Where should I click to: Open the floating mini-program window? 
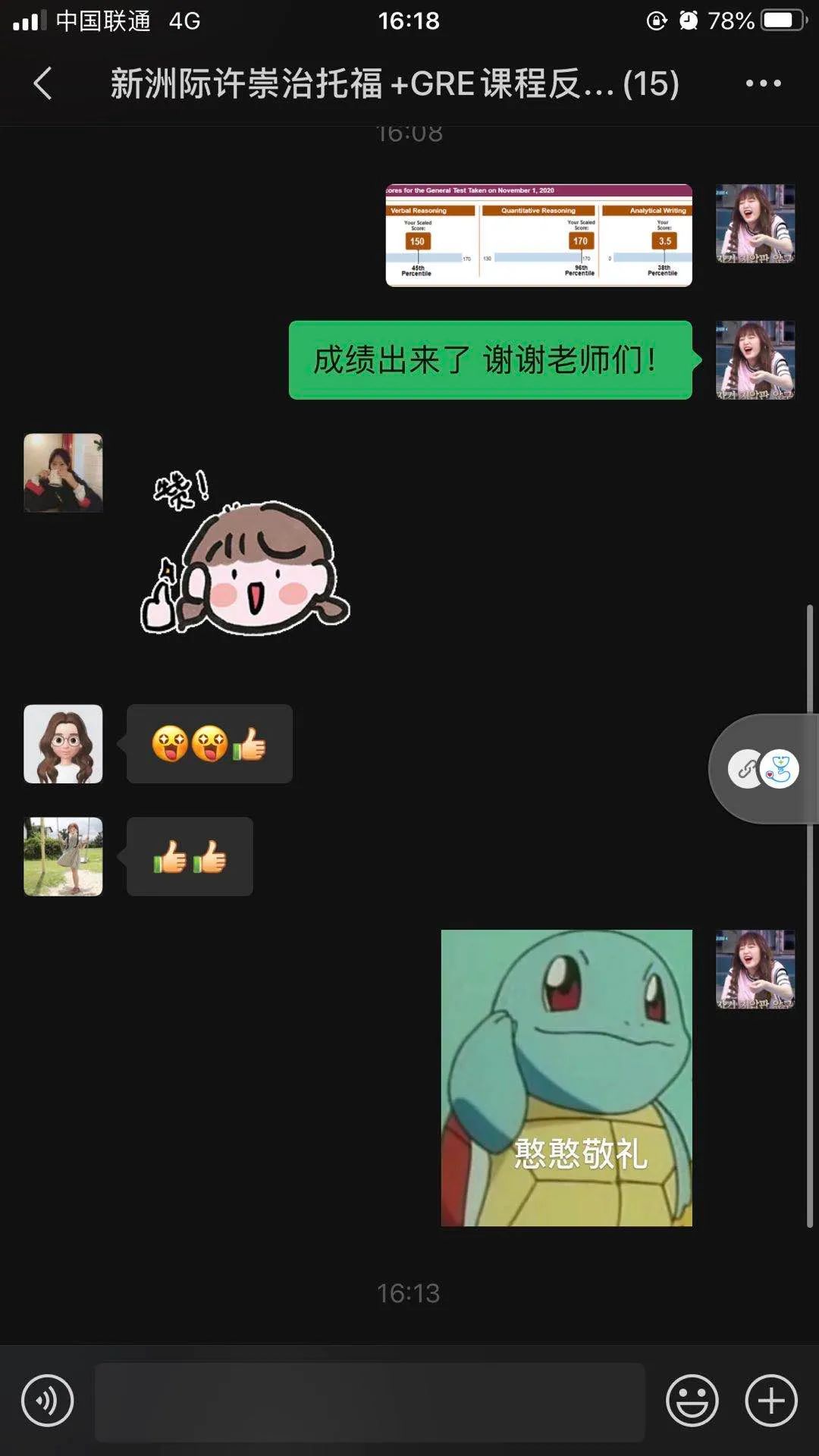pyautogui.click(x=764, y=769)
